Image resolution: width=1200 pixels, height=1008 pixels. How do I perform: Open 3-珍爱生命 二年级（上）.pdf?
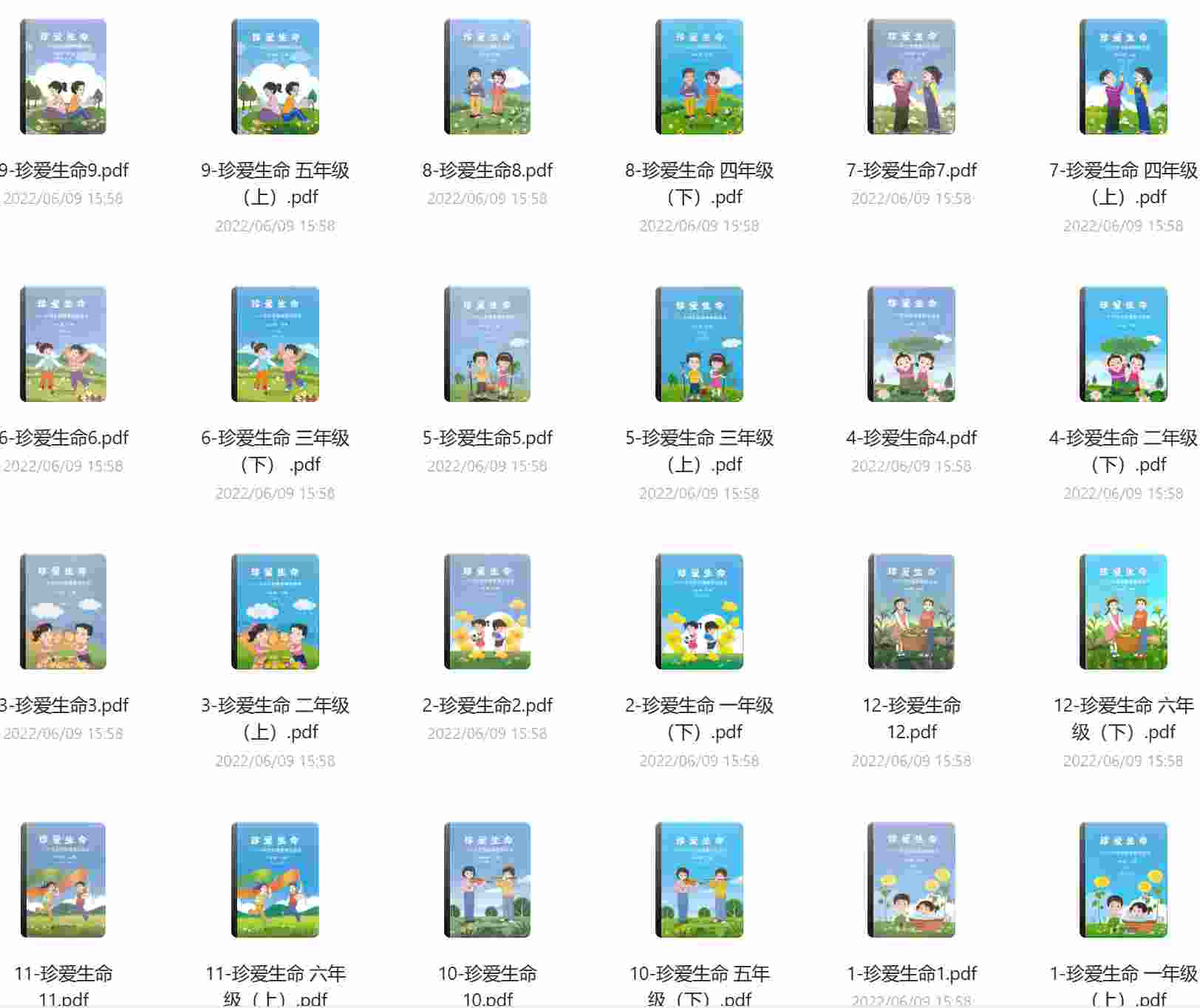point(275,612)
